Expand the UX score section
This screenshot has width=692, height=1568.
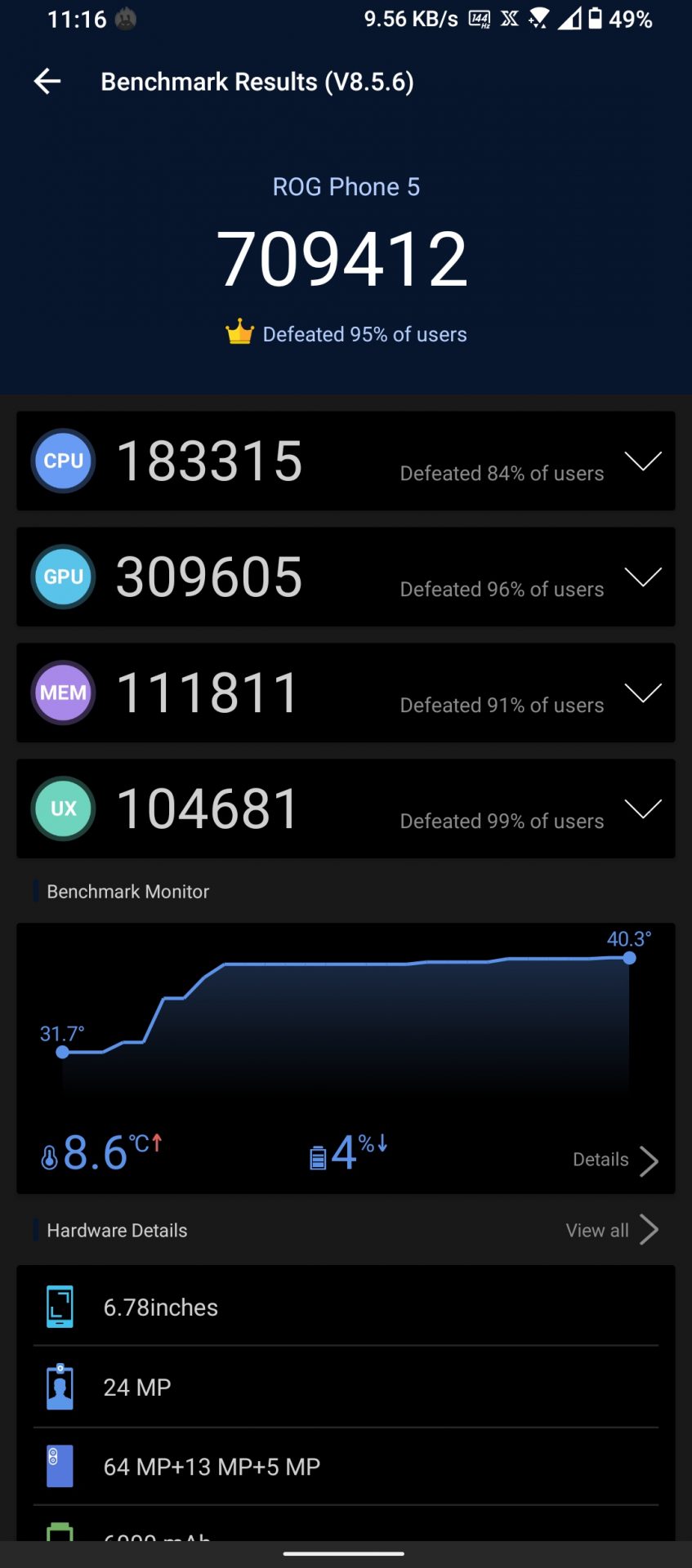642,809
